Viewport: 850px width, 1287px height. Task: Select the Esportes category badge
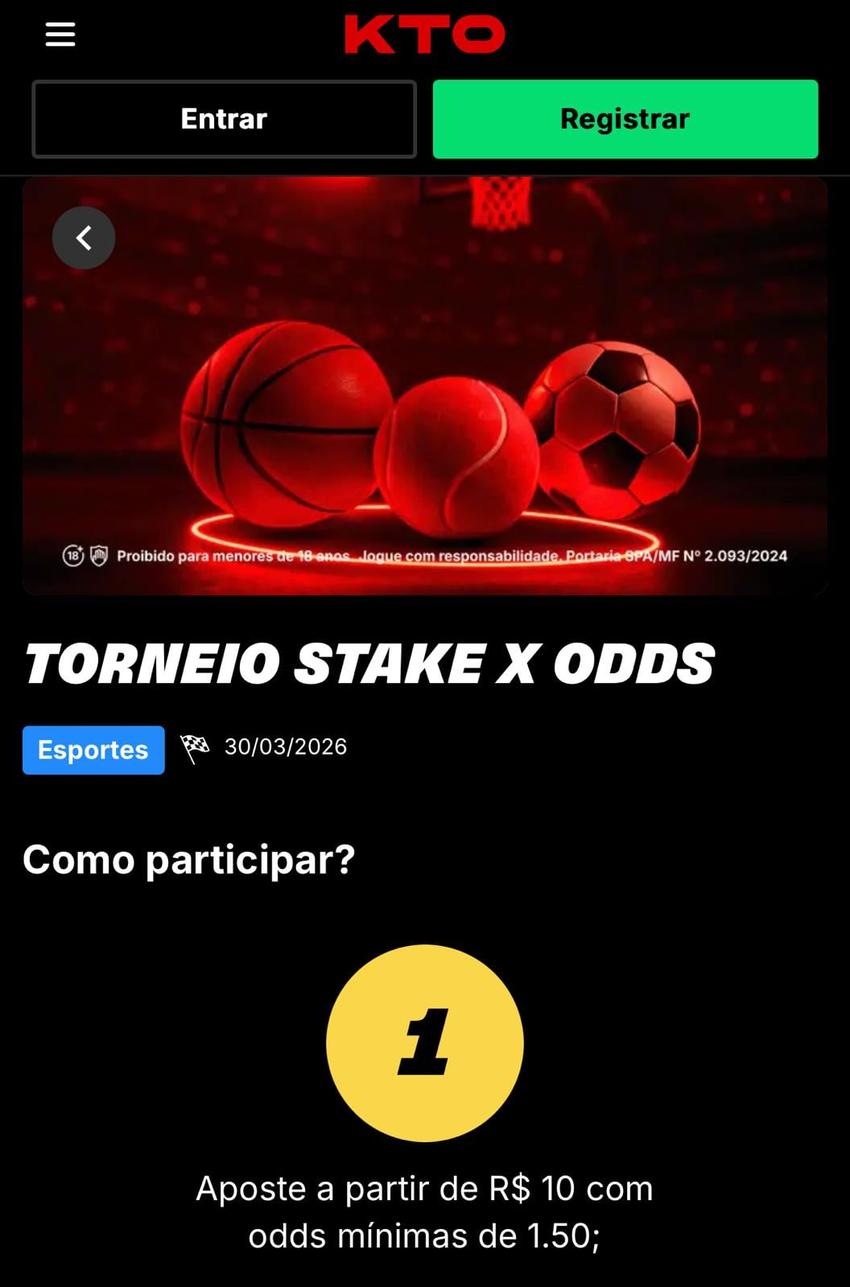93,749
